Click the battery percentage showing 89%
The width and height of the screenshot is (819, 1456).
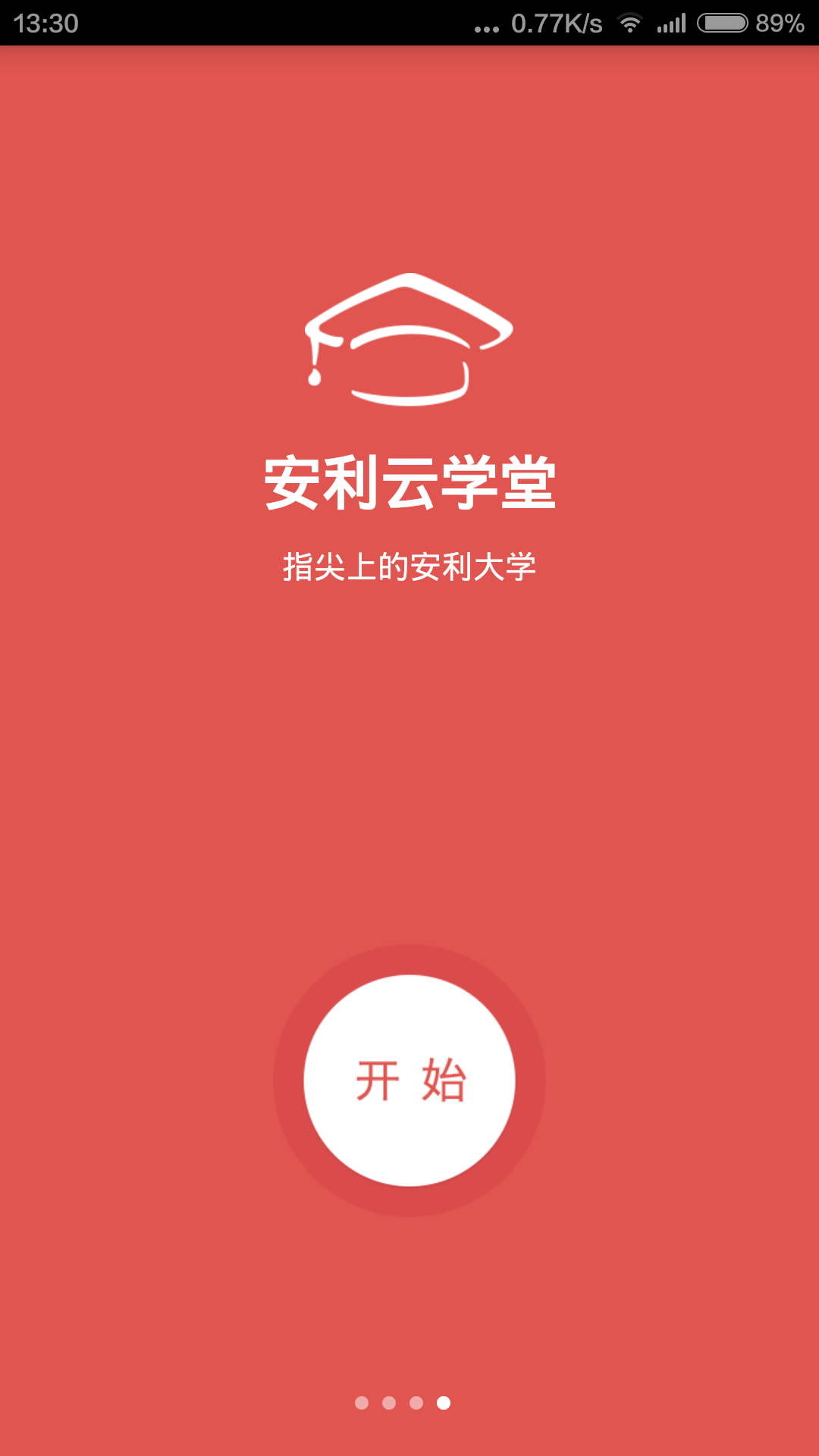[x=779, y=23]
